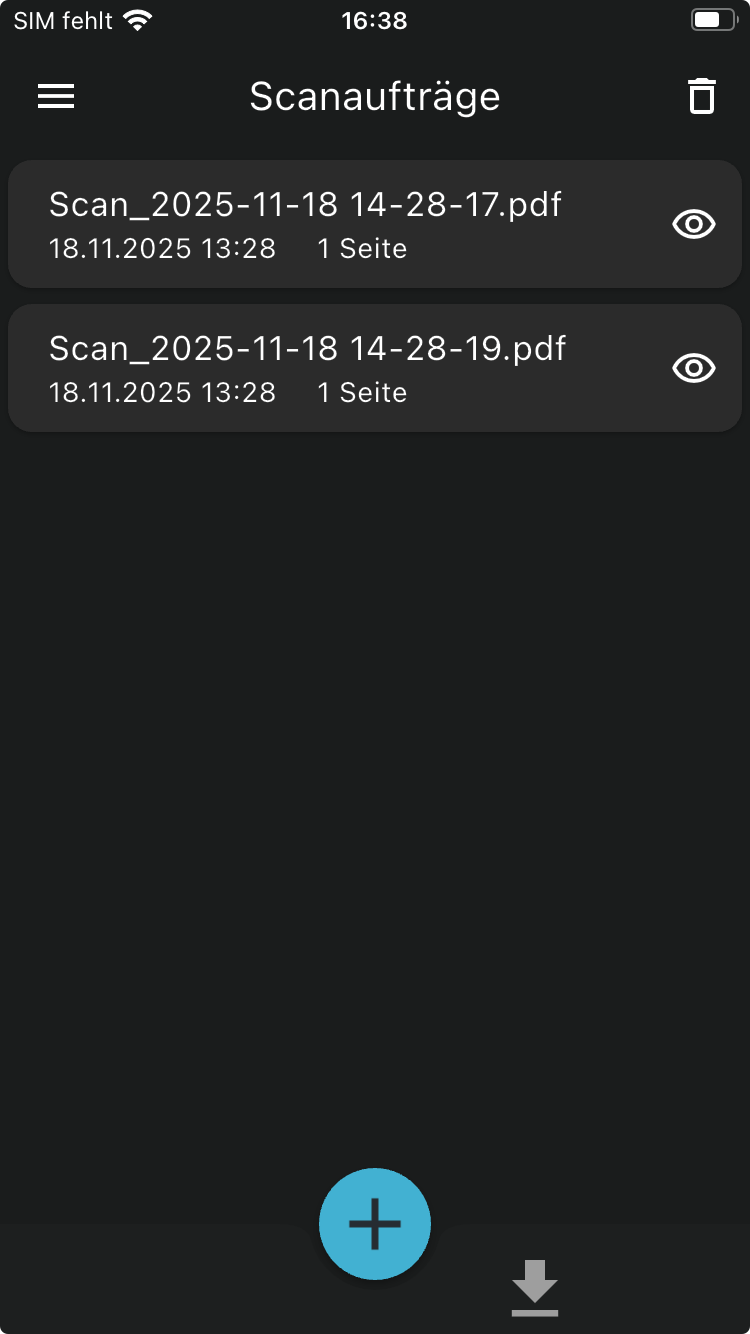Open the hamburger drawer menu
This screenshot has width=750, height=1334.
(x=56, y=96)
